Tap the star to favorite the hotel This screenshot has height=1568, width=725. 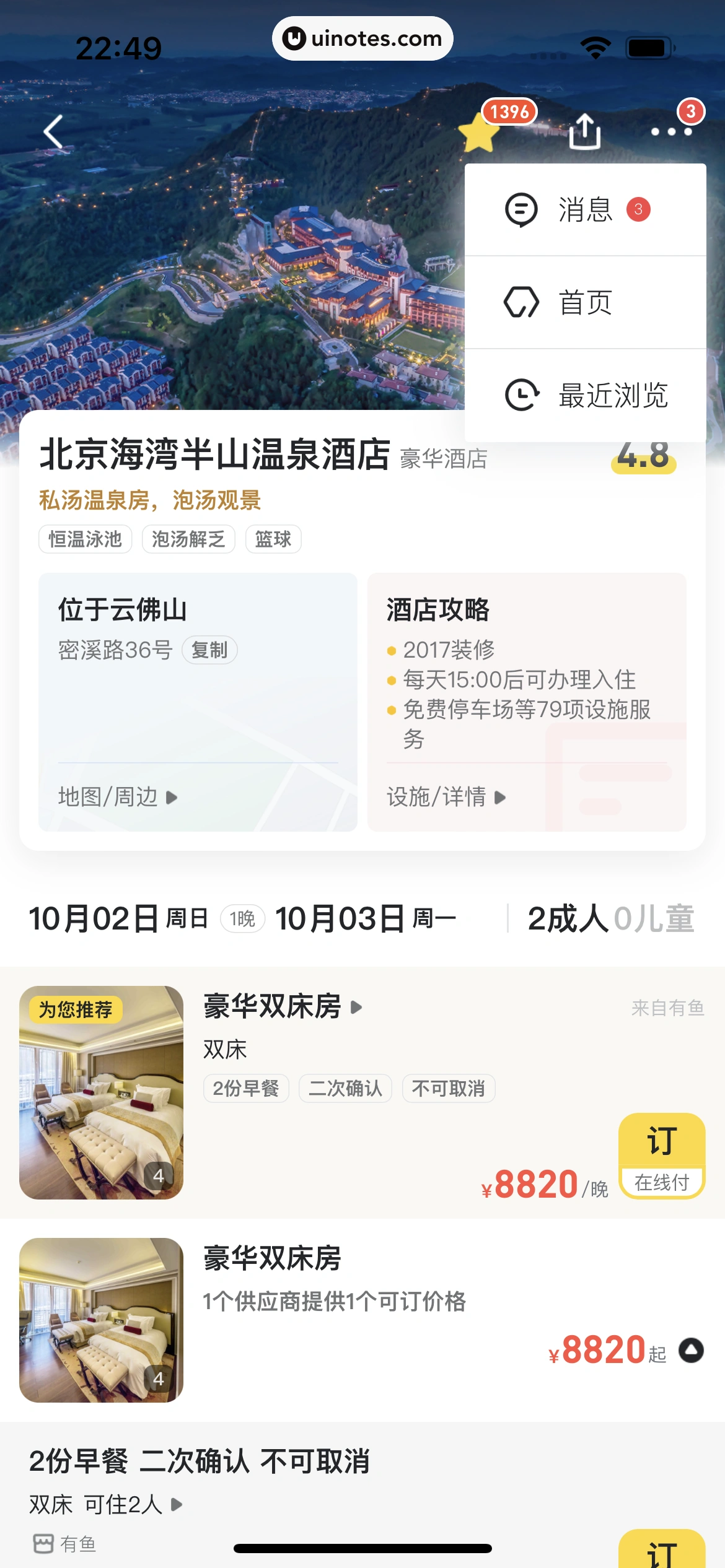tap(480, 133)
